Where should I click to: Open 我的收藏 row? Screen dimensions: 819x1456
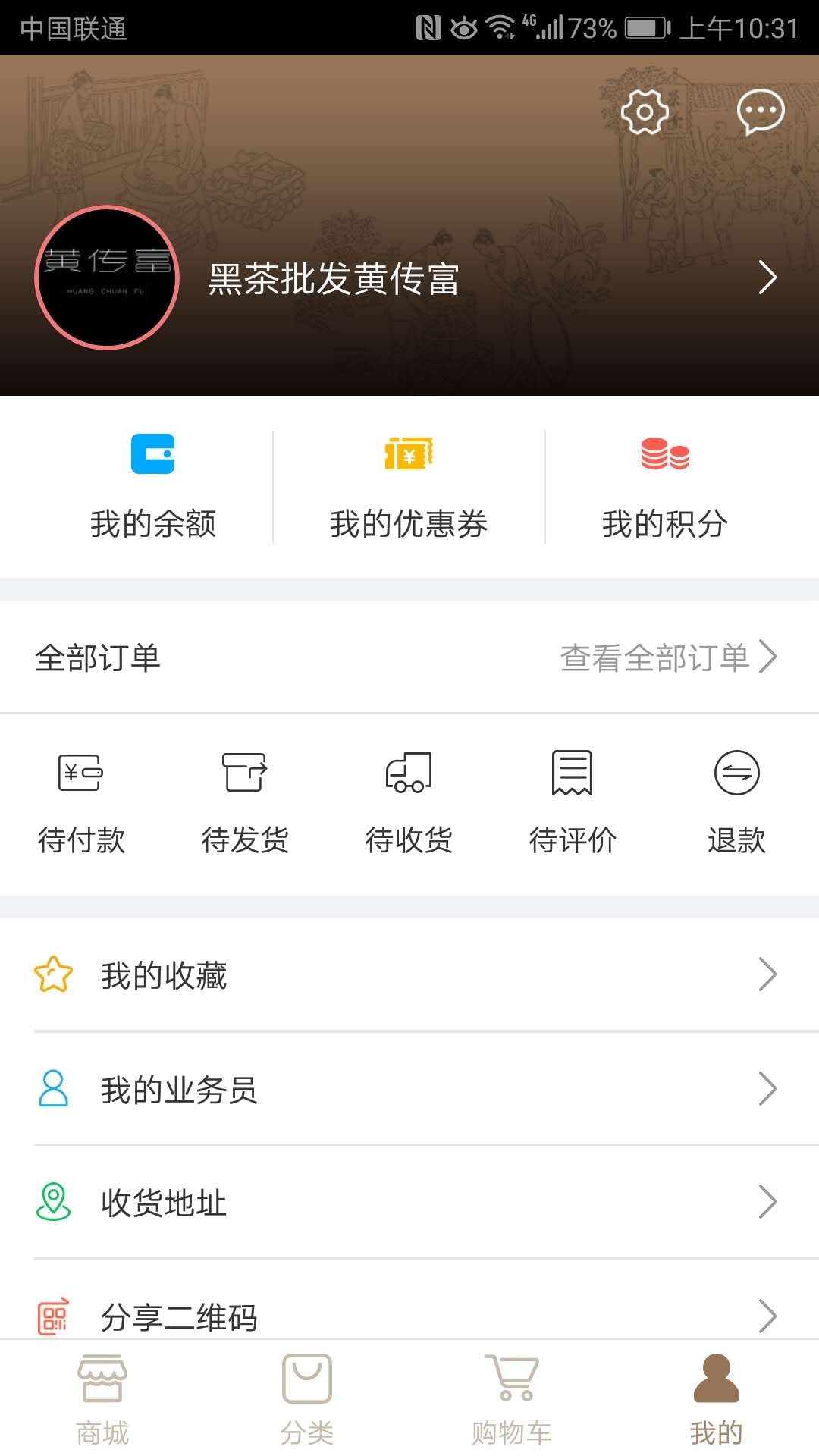coord(409,975)
